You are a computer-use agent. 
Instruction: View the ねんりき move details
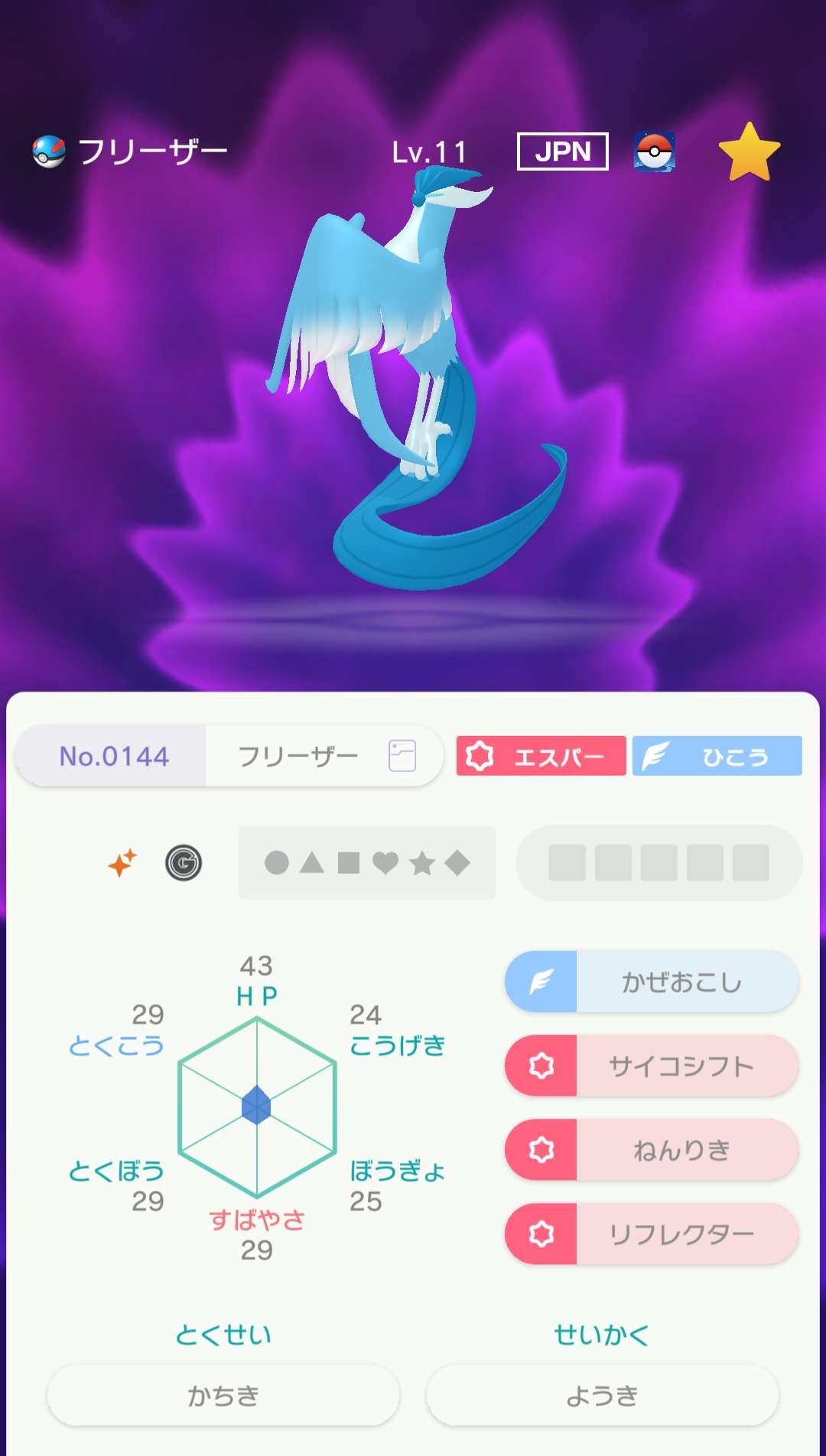coord(652,1150)
